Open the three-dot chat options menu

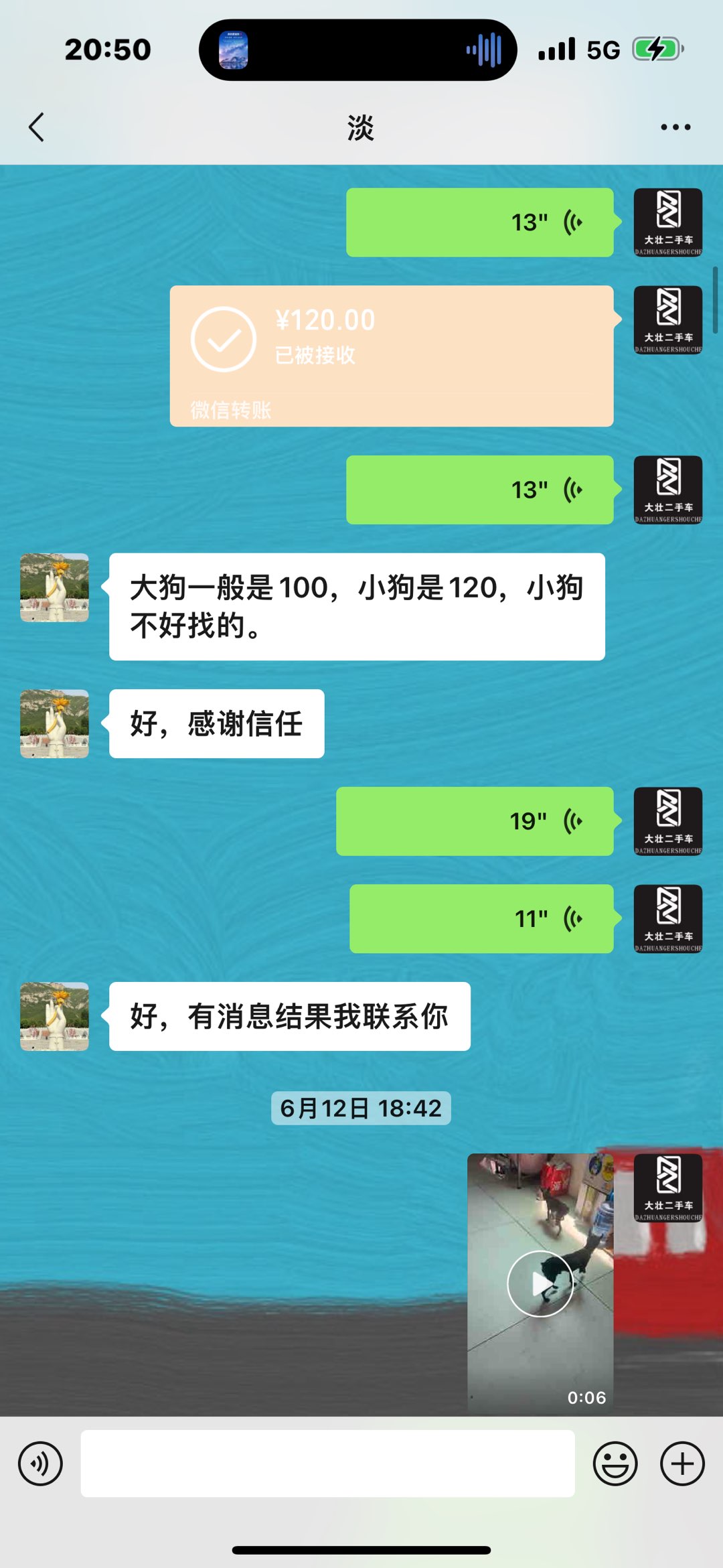pos(675,127)
